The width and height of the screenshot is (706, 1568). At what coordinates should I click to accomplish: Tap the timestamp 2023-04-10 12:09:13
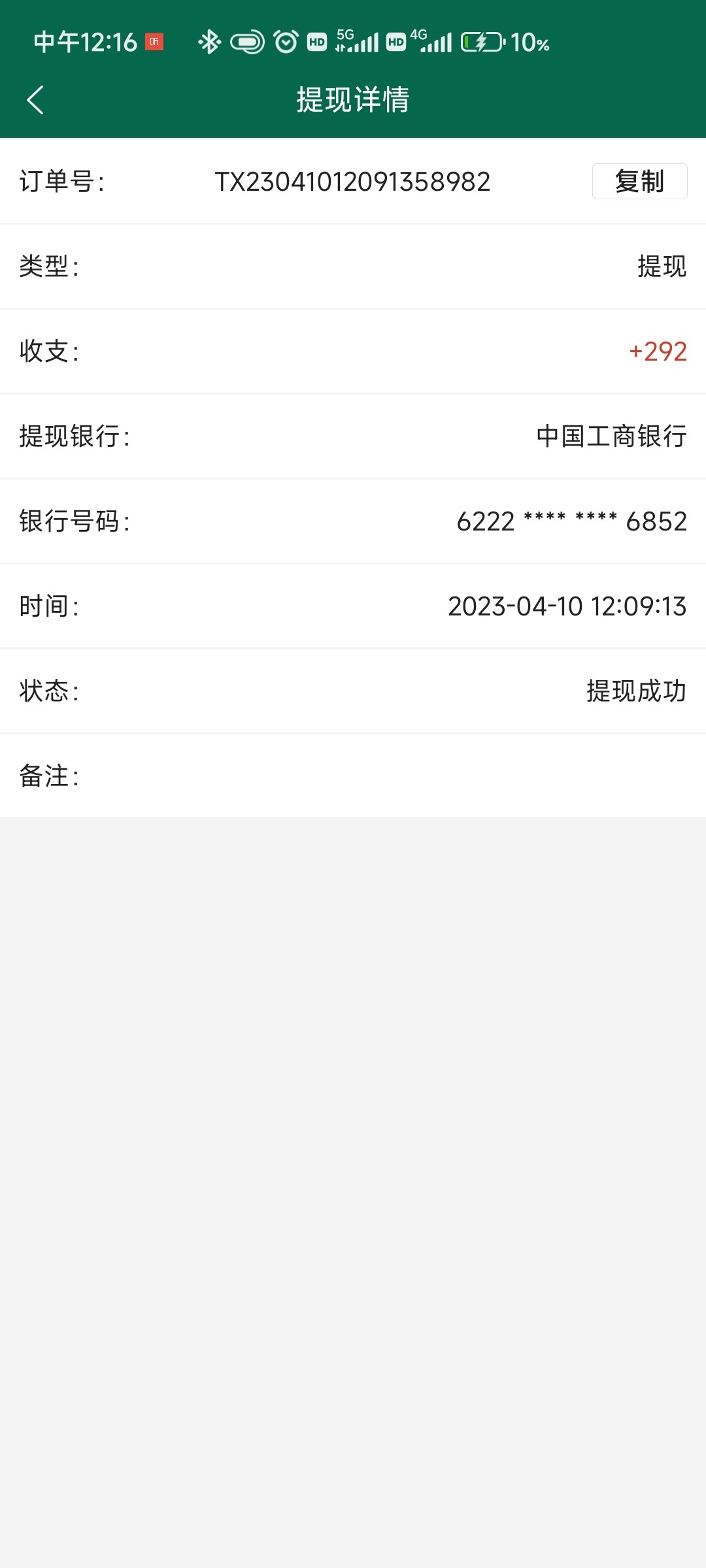coord(567,606)
